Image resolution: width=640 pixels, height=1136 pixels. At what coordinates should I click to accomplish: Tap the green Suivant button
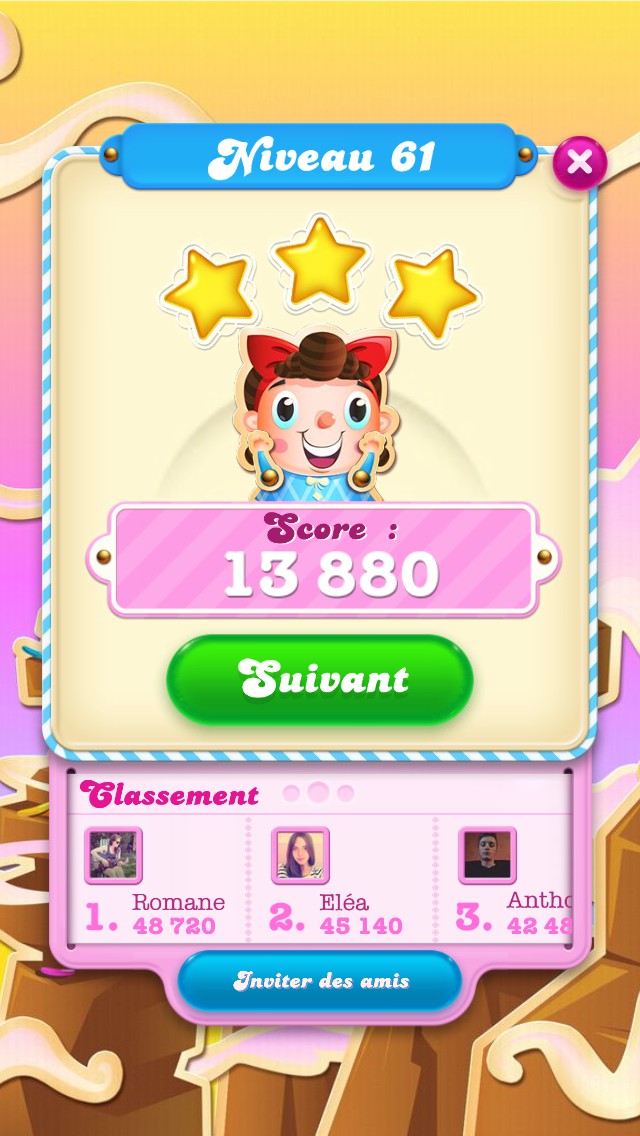click(x=319, y=680)
